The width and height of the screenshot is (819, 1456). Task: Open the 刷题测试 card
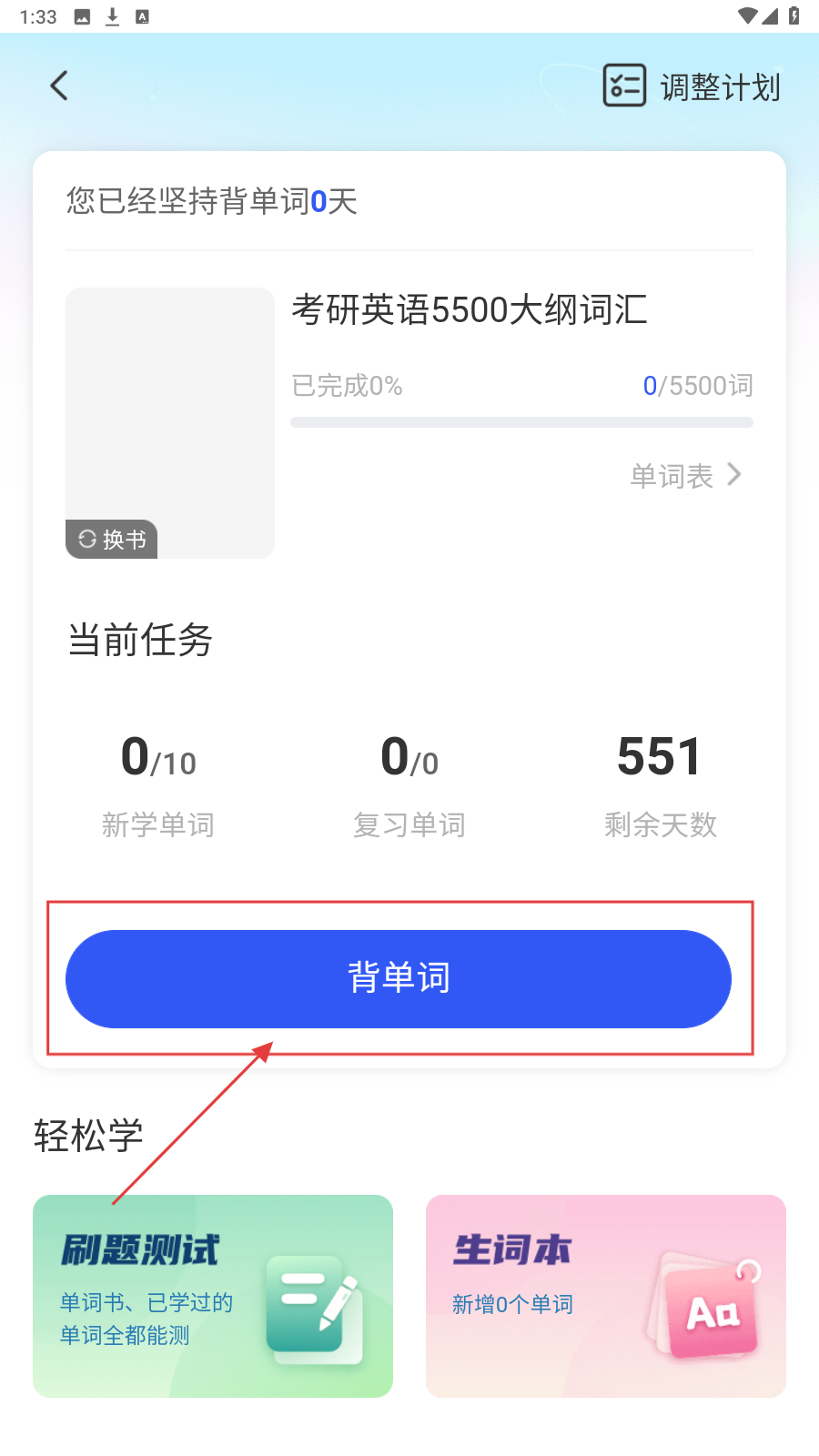[x=213, y=1296]
